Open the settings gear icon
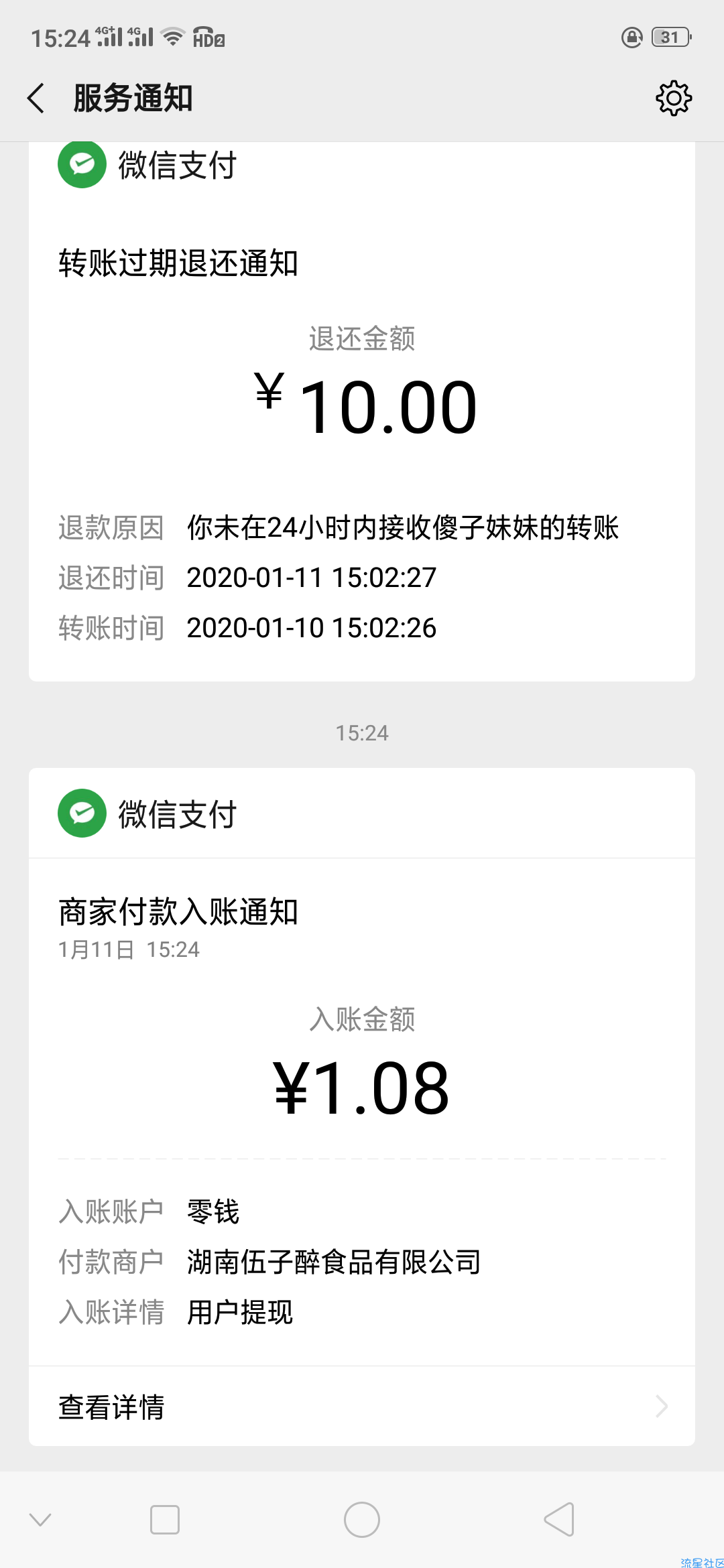Screen dimensions: 724x1568 673,99
